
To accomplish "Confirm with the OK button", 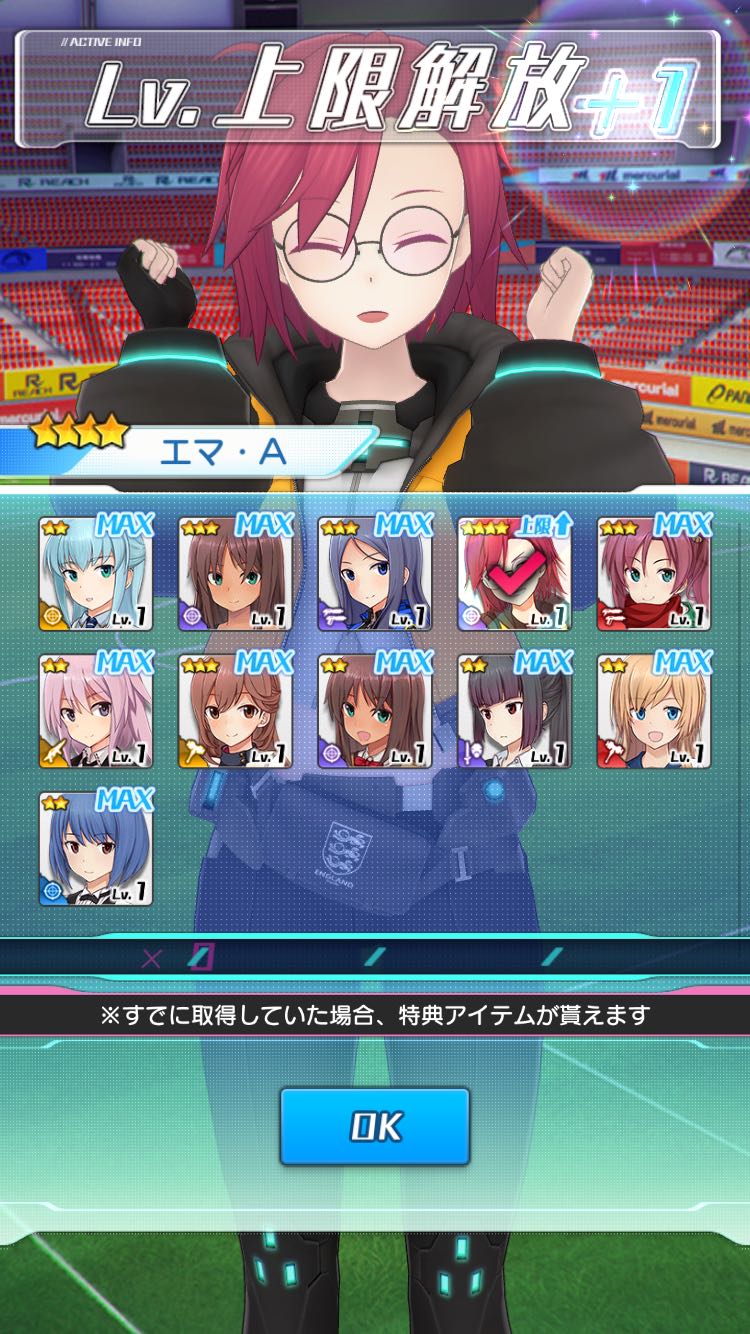I will (374, 1127).
